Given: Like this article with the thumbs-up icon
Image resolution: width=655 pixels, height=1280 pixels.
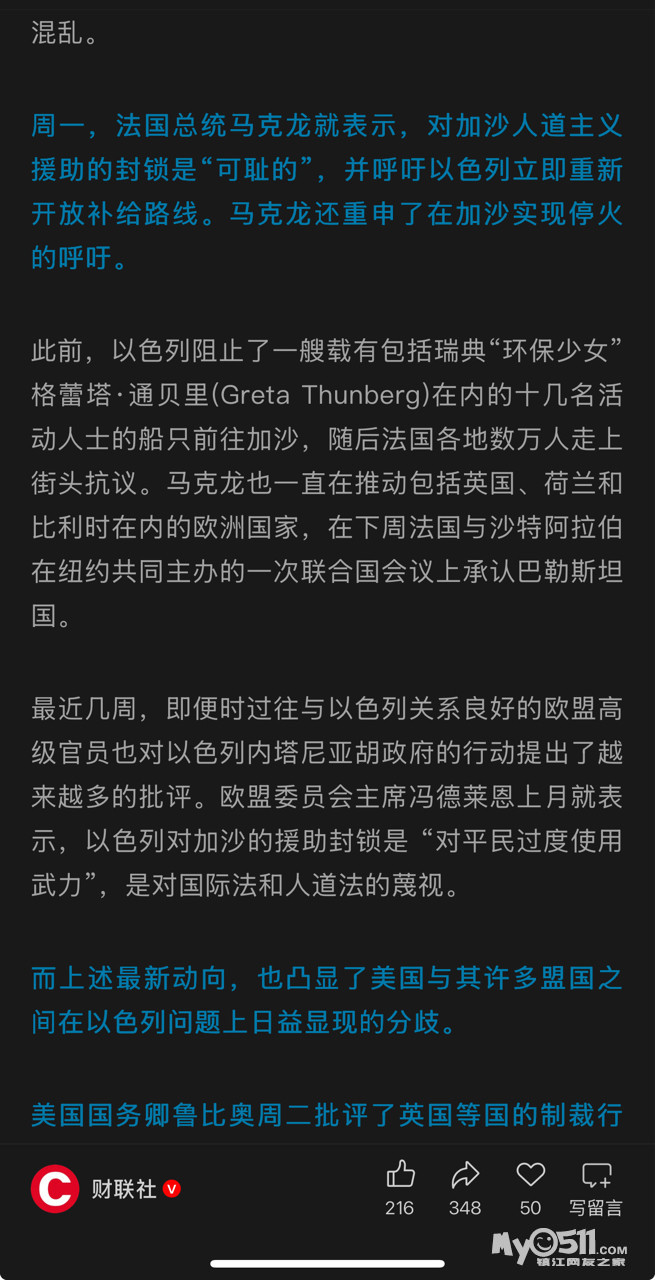Looking at the screenshot, I should pos(400,1174).
